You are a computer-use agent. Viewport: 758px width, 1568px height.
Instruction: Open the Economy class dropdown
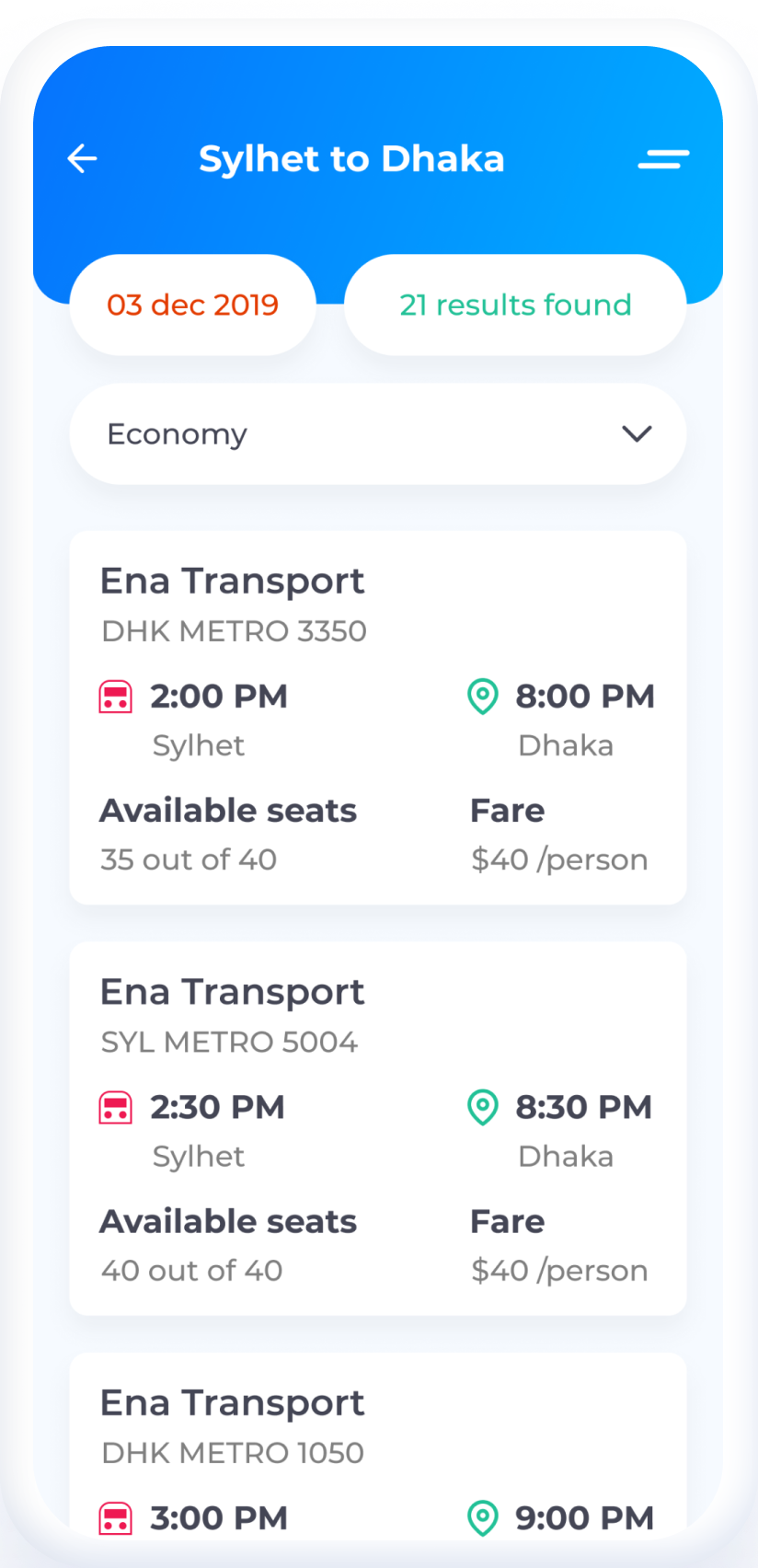point(377,433)
